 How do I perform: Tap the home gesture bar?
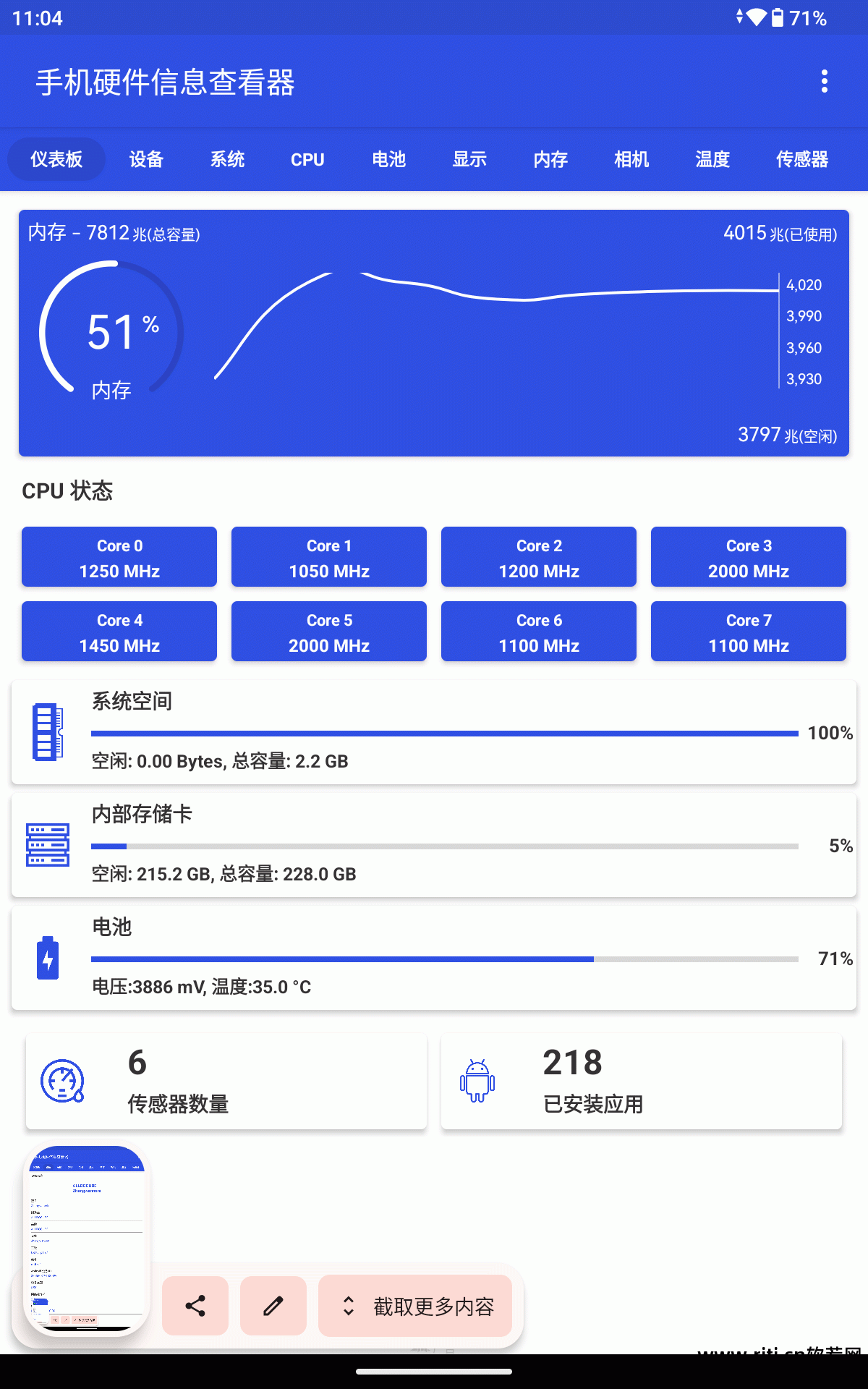pyautogui.click(x=434, y=1372)
